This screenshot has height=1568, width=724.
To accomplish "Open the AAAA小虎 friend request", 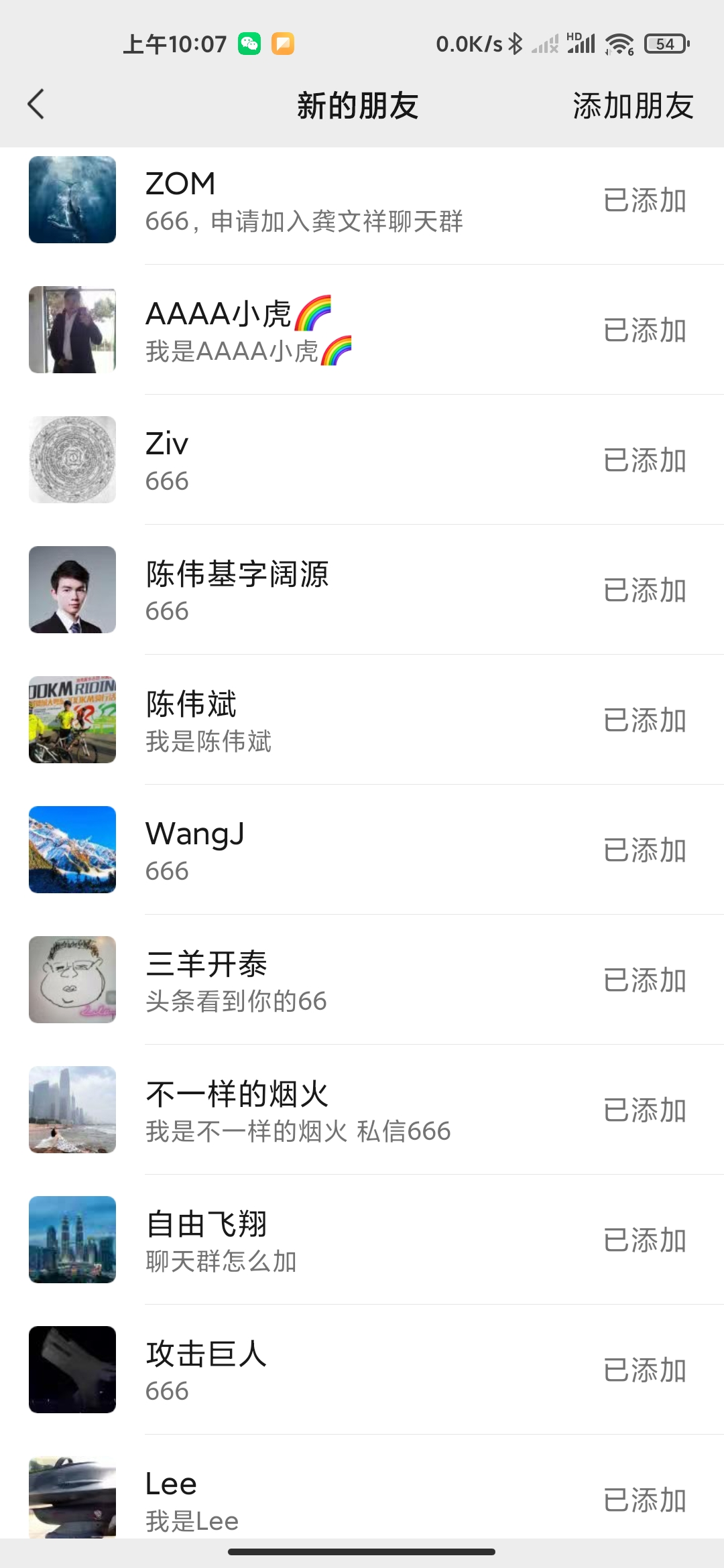I will [362, 330].
